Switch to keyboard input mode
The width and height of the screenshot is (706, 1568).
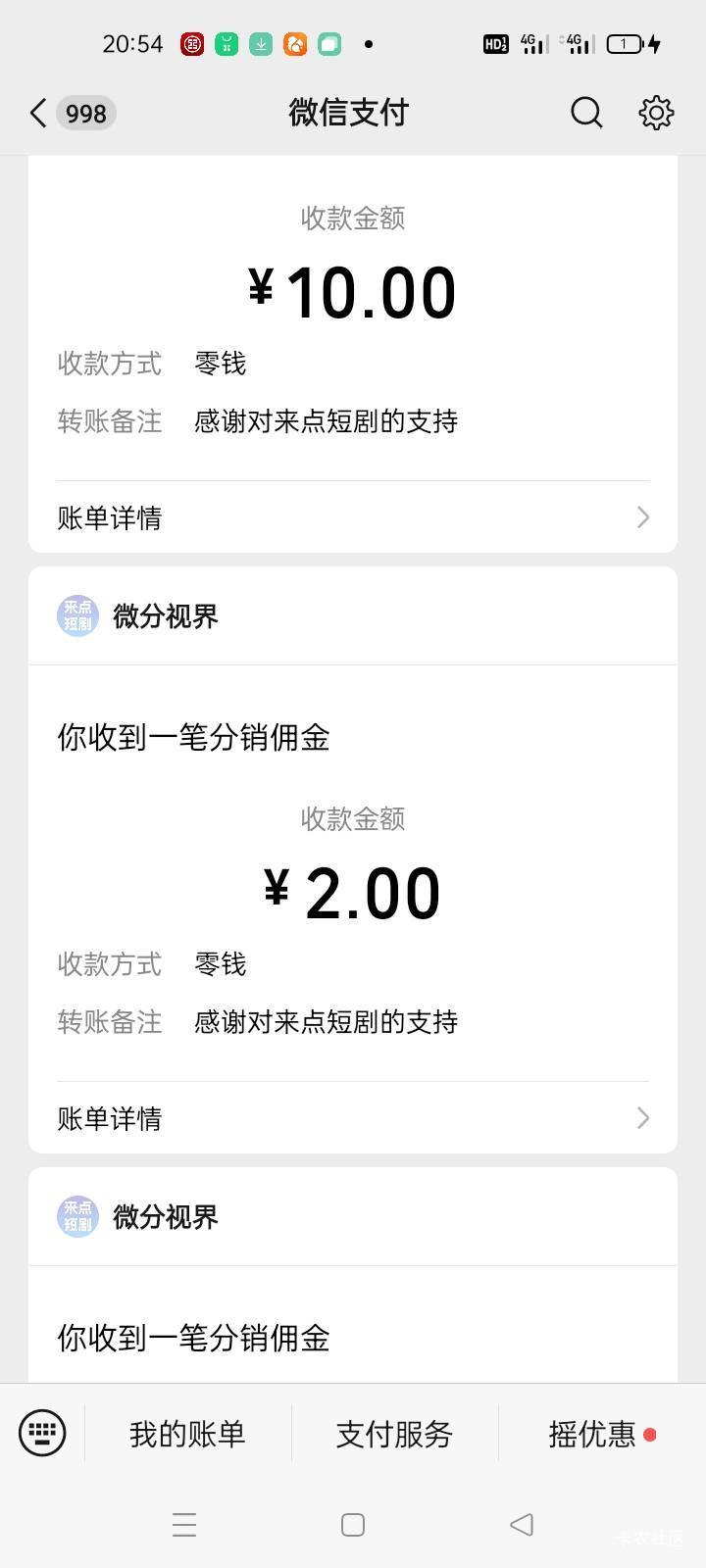pyautogui.click(x=42, y=1434)
